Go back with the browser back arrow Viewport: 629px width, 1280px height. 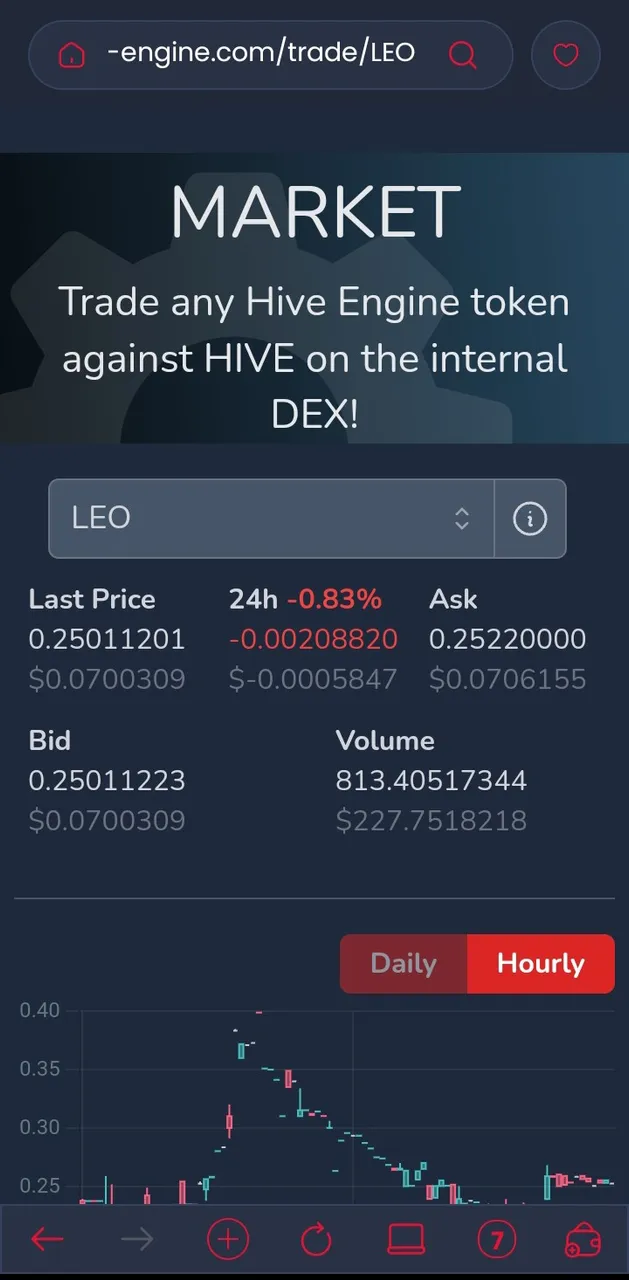tap(47, 1240)
